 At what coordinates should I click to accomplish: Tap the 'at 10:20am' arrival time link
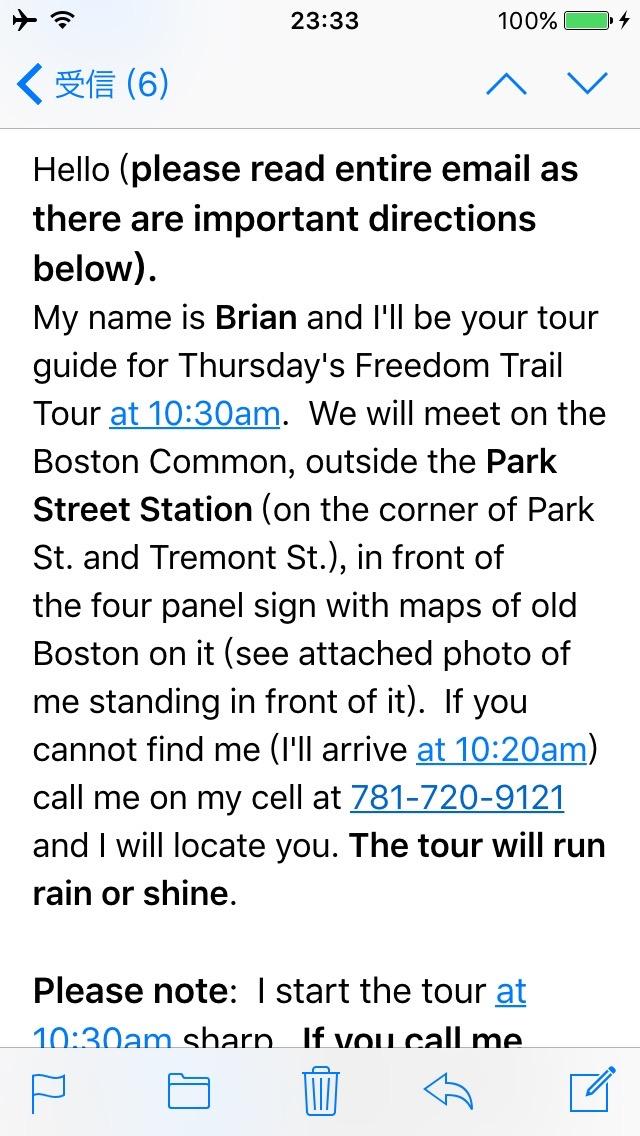click(x=501, y=750)
